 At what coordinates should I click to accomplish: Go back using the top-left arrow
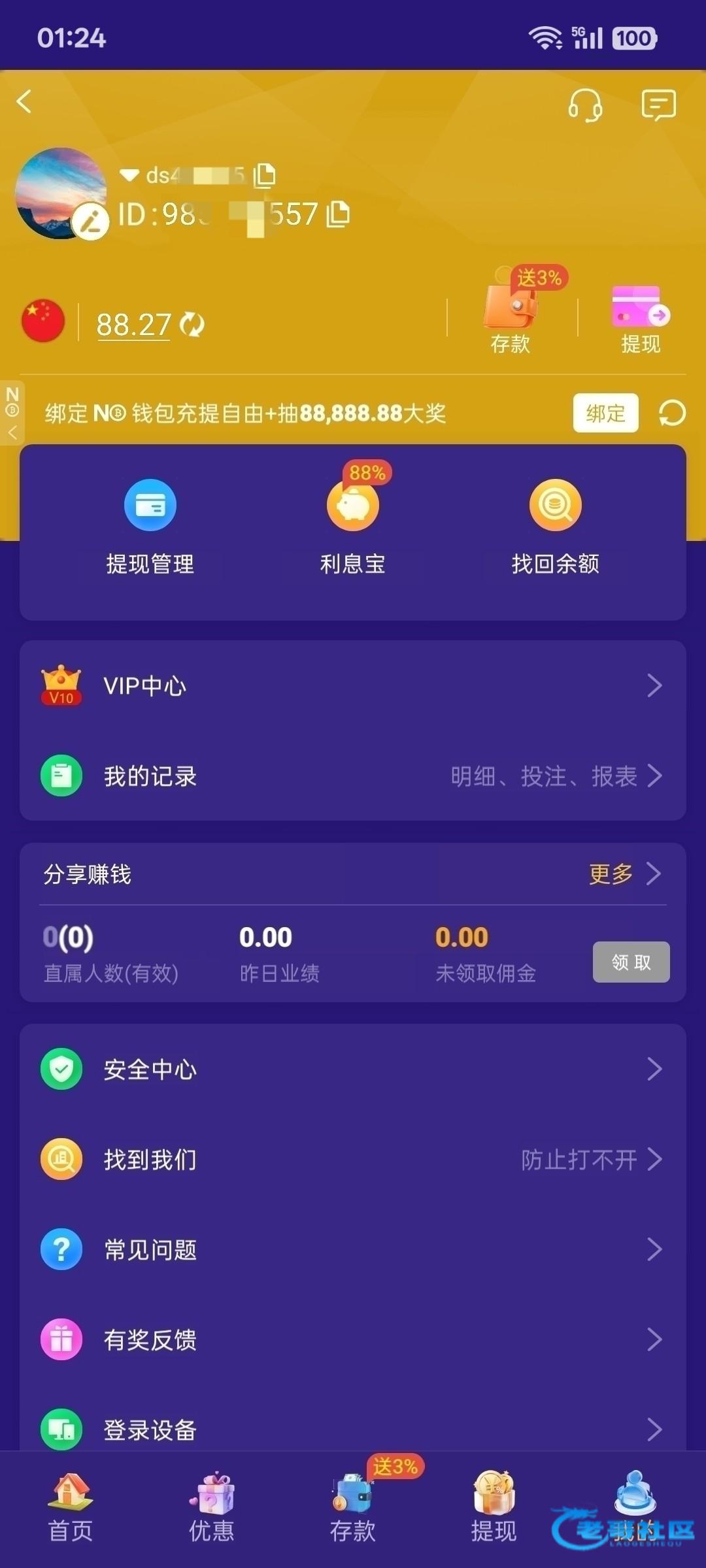click(x=24, y=102)
